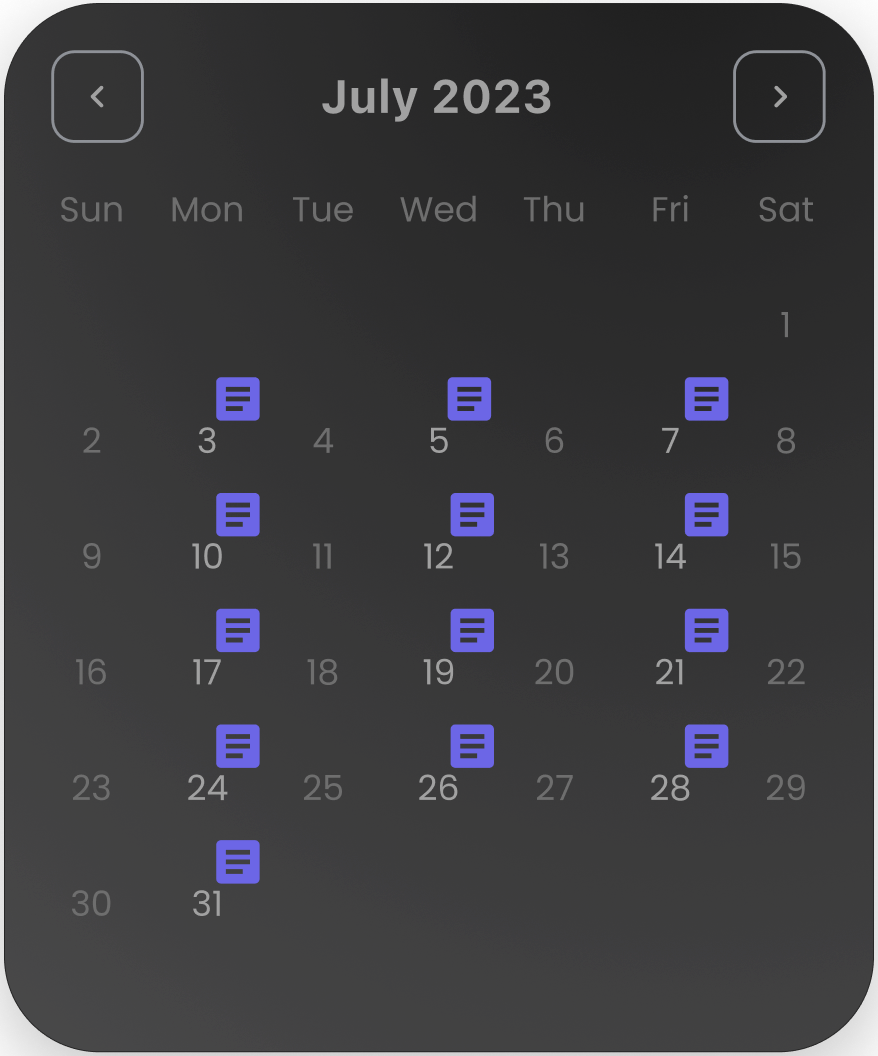Choose July 20 in the calendar

554,673
